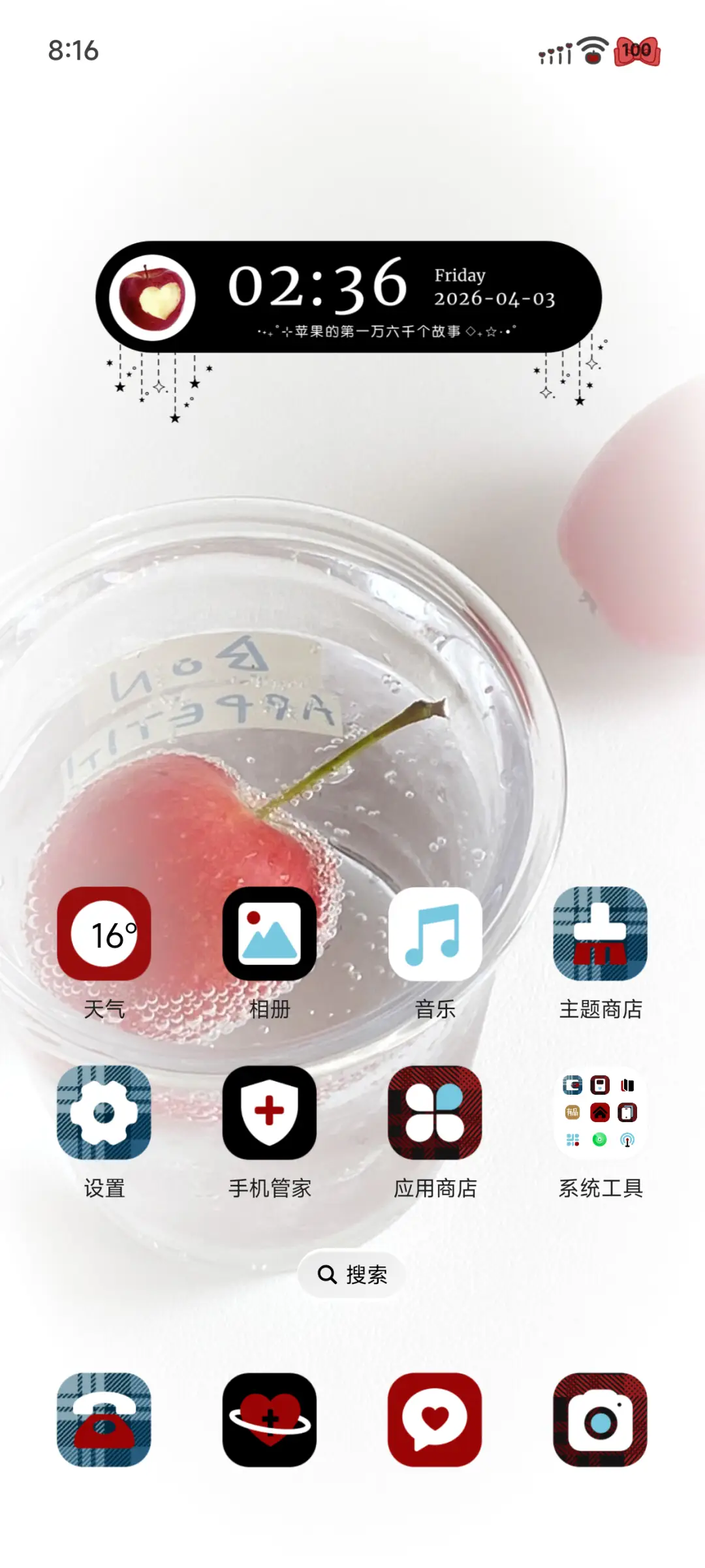The image size is (705, 1568).
Task: Open the 相册 photo gallery app
Action: coord(270,935)
